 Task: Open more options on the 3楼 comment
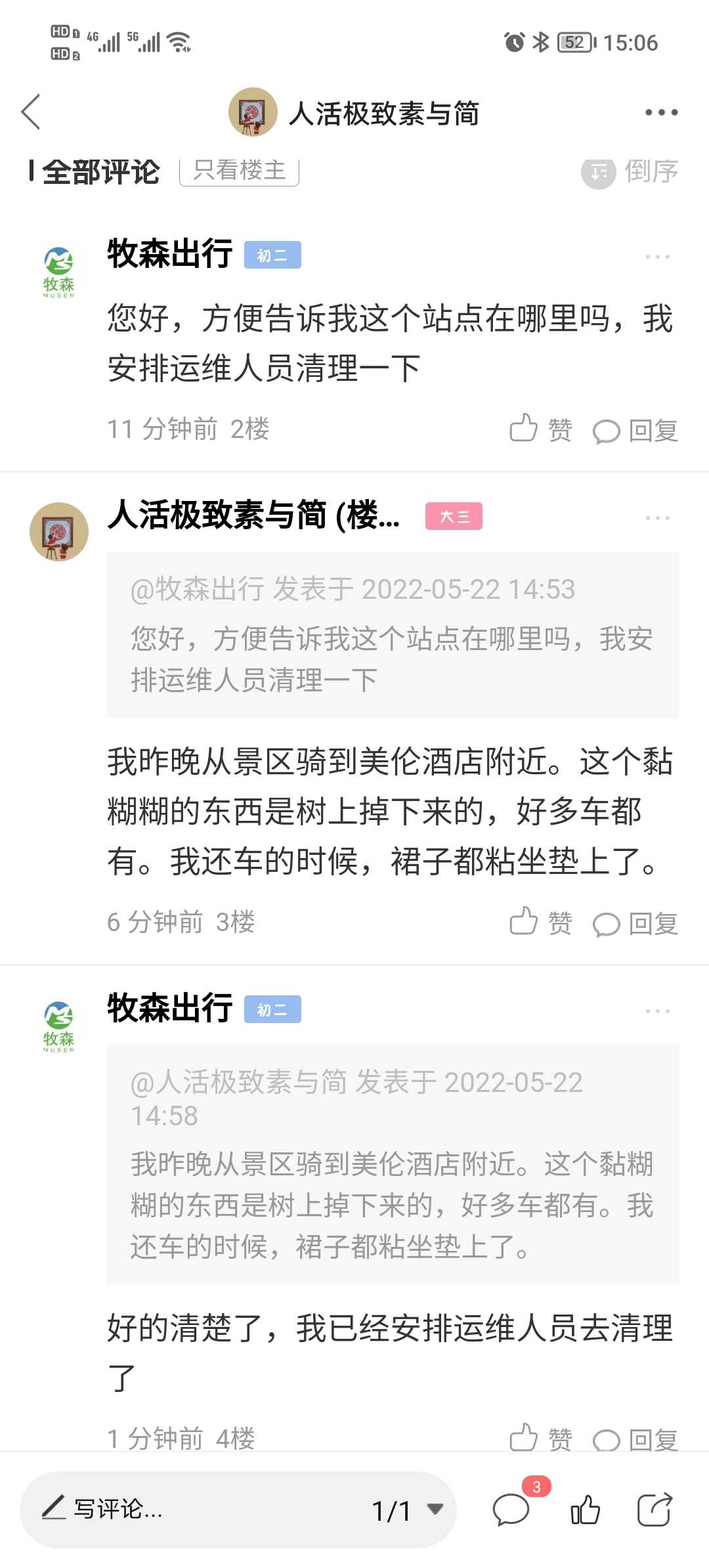coord(657,518)
